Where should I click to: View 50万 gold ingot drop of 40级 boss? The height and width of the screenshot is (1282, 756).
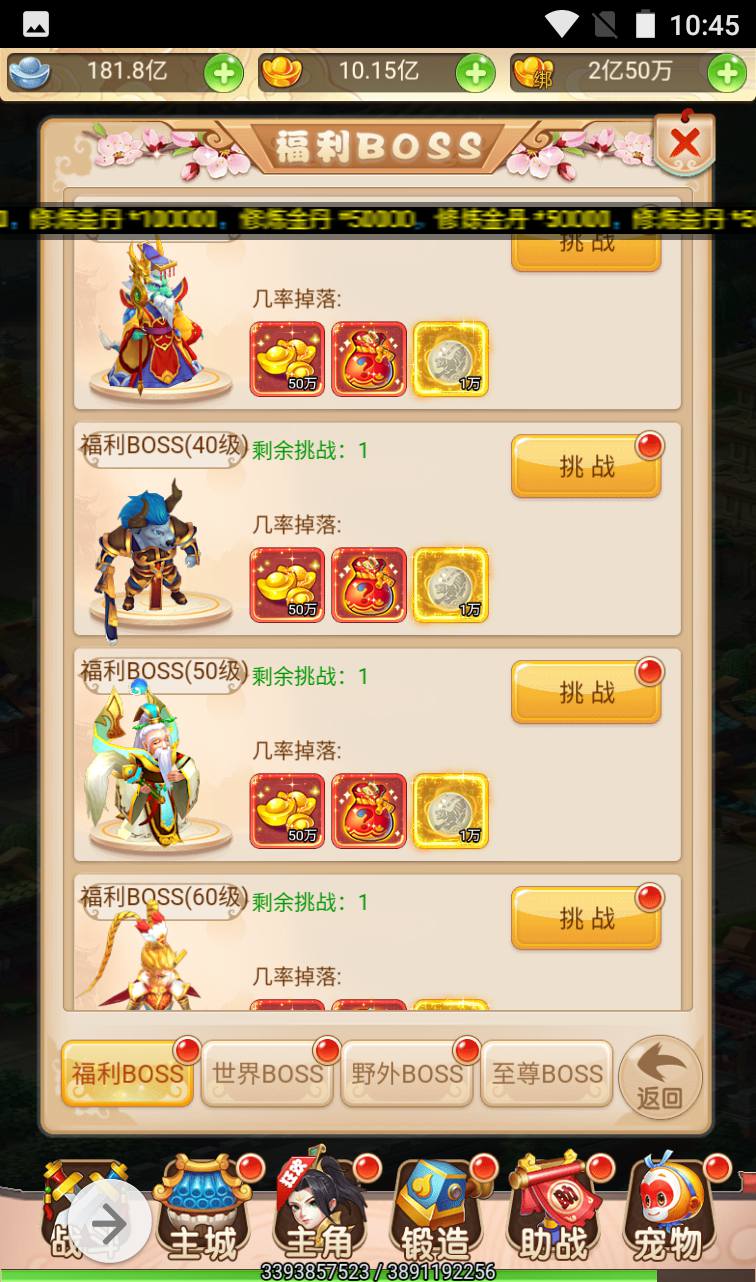coord(287,584)
